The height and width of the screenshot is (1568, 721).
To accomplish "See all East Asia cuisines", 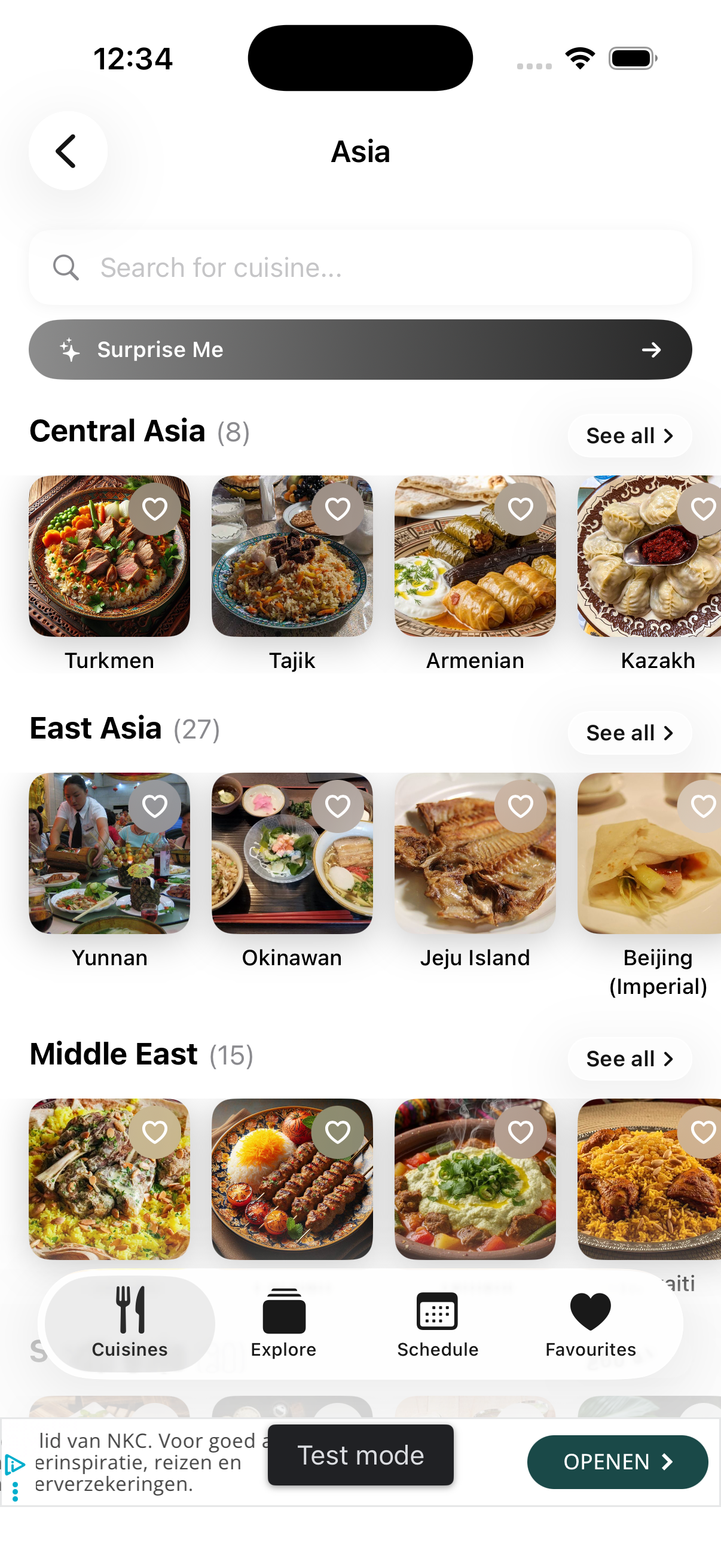I will tap(630, 733).
